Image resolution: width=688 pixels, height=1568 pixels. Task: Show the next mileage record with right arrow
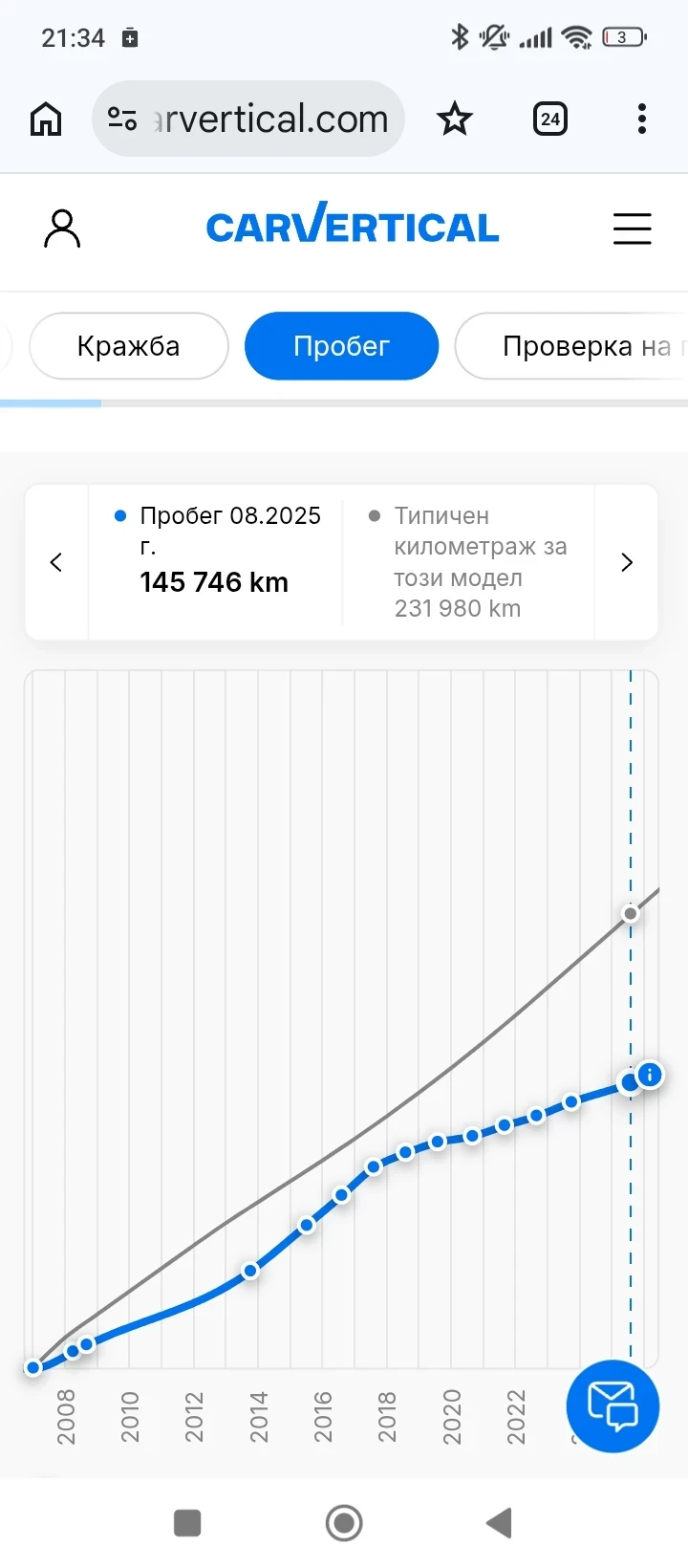point(627,562)
